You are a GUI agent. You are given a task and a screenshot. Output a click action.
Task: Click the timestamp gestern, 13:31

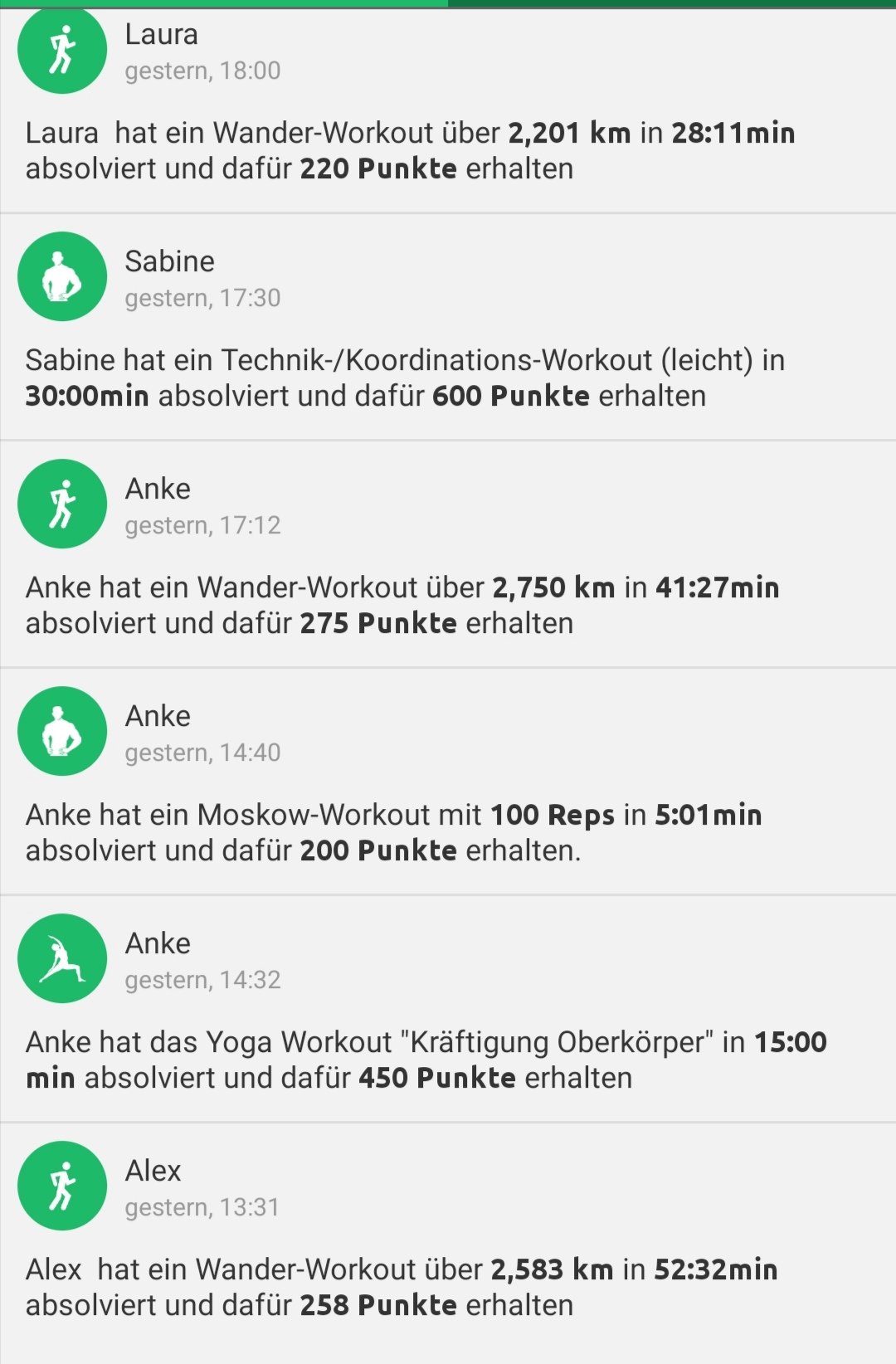pyautogui.click(x=203, y=1207)
